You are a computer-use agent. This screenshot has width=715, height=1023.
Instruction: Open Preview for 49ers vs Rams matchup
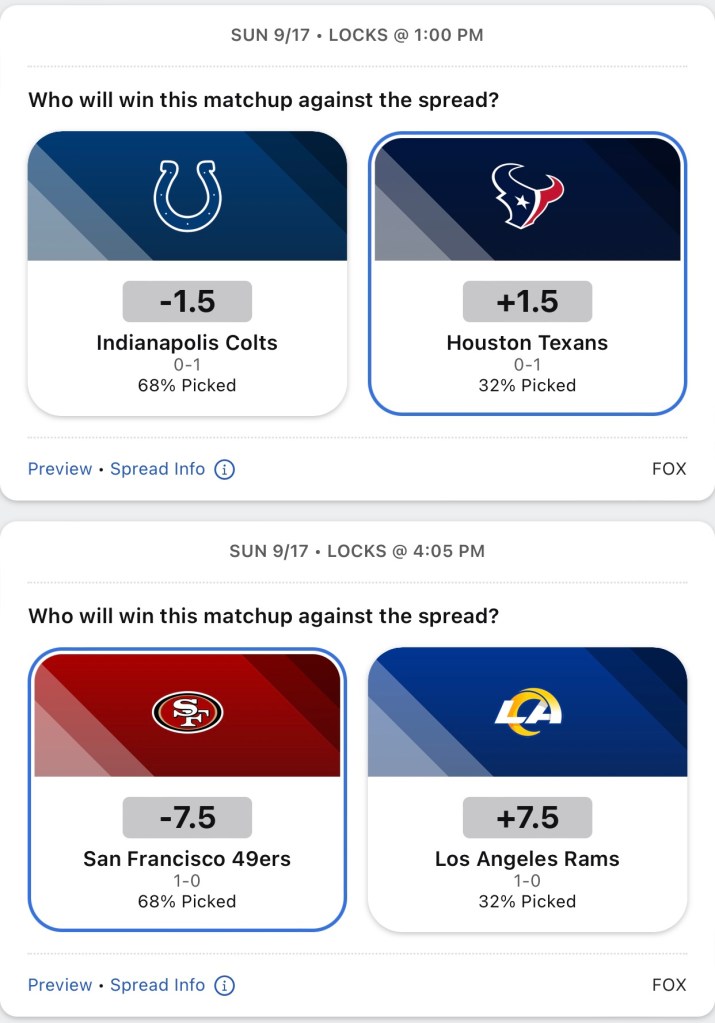tap(60, 985)
